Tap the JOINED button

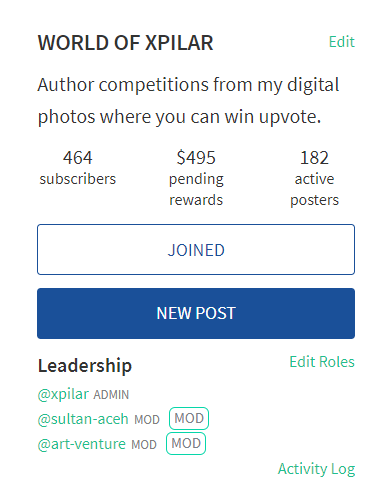coord(196,250)
